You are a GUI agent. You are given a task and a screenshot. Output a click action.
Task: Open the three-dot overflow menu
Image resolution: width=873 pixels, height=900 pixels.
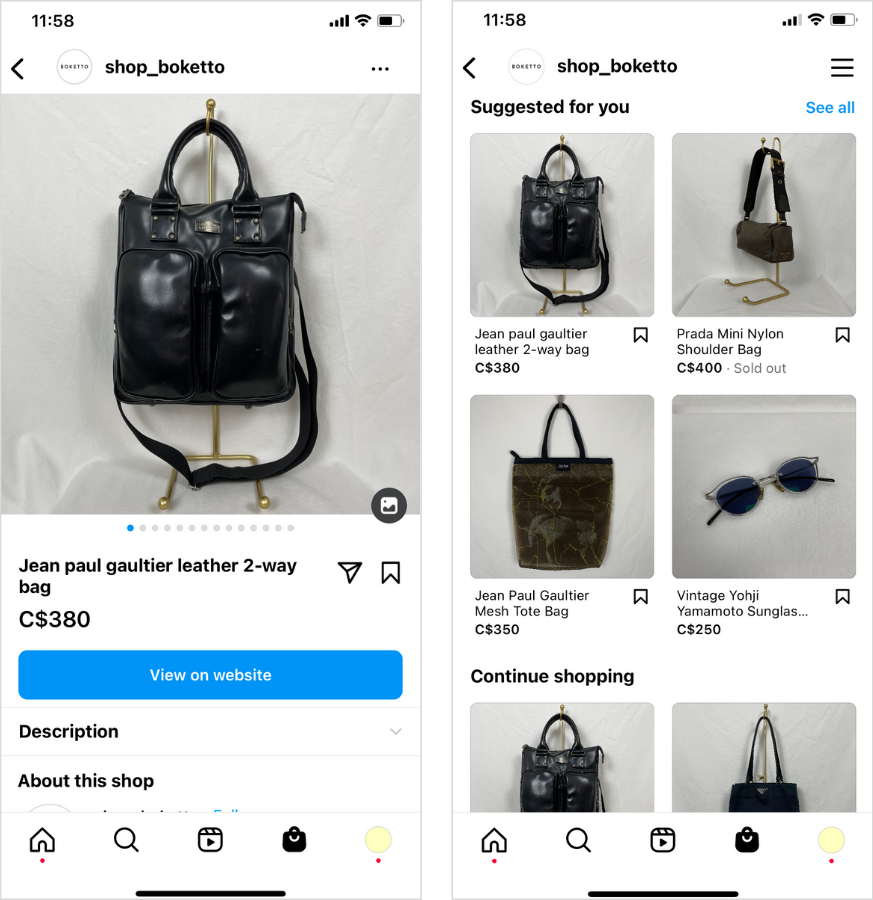pyautogui.click(x=380, y=69)
